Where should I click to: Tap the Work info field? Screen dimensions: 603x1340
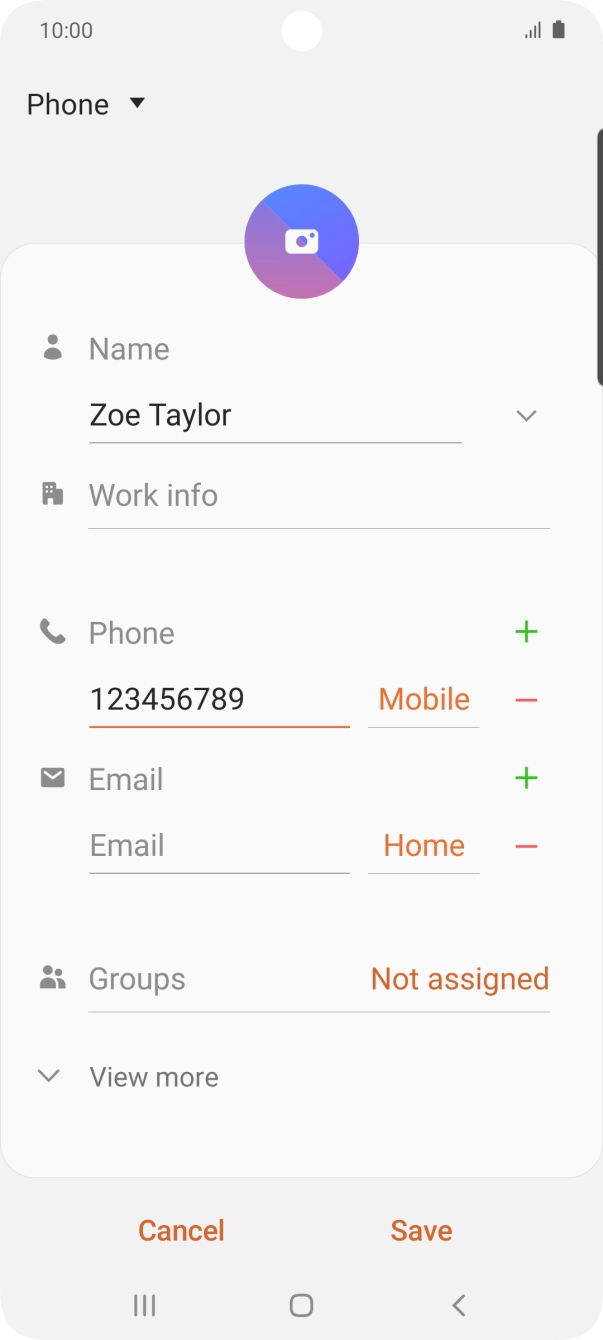[319, 496]
